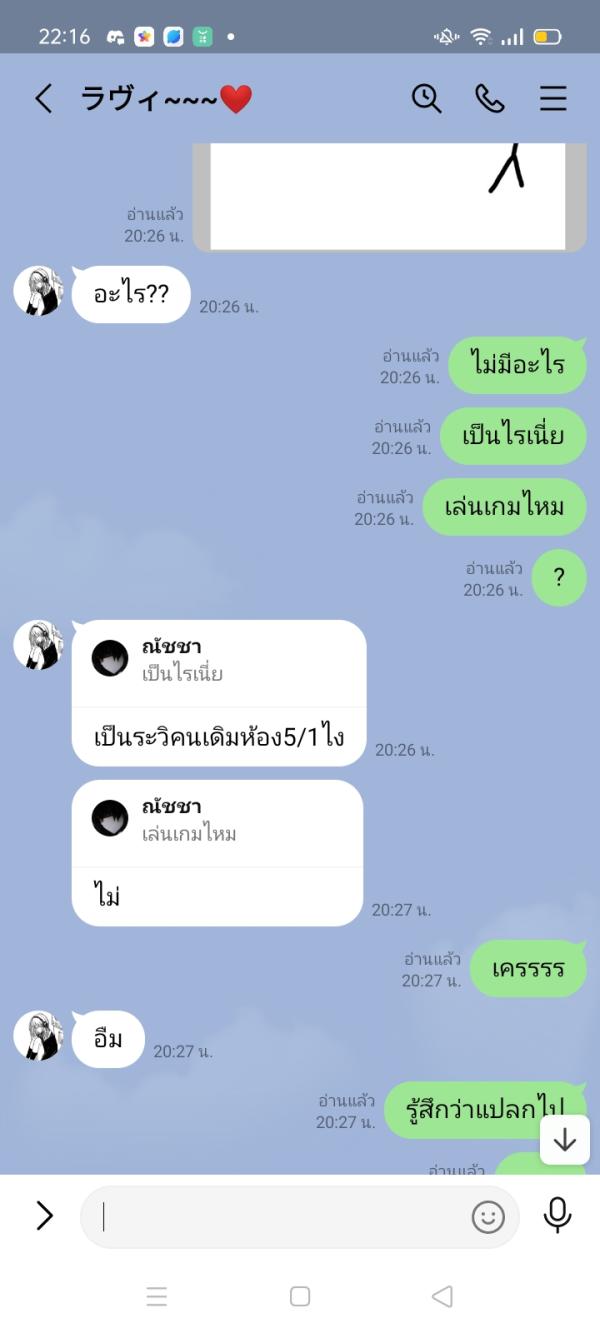This screenshot has width=600, height=1333.
Task: Tap the system back button
Action: (442, 1296)
